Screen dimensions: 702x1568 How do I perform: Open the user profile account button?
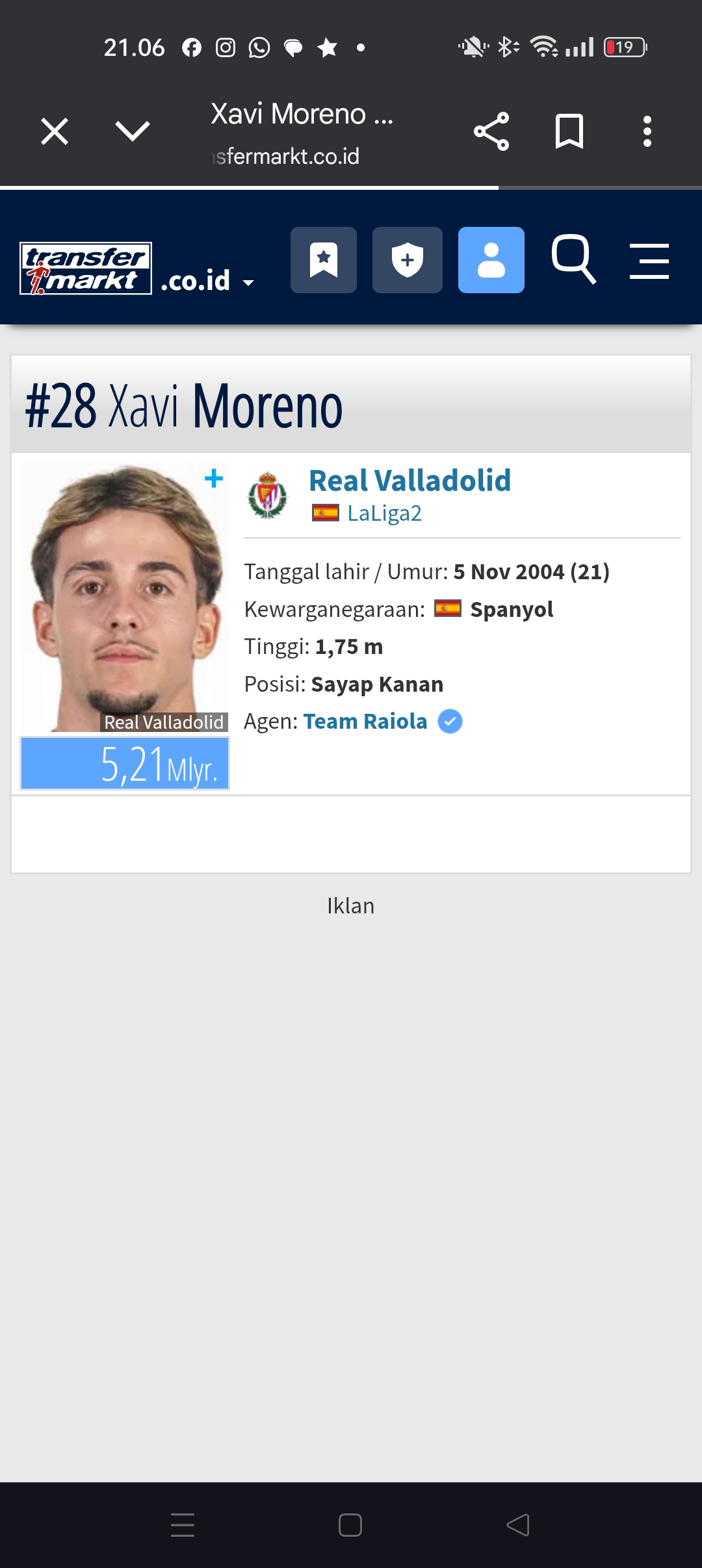pyautogui.click(x=491, y=260)
